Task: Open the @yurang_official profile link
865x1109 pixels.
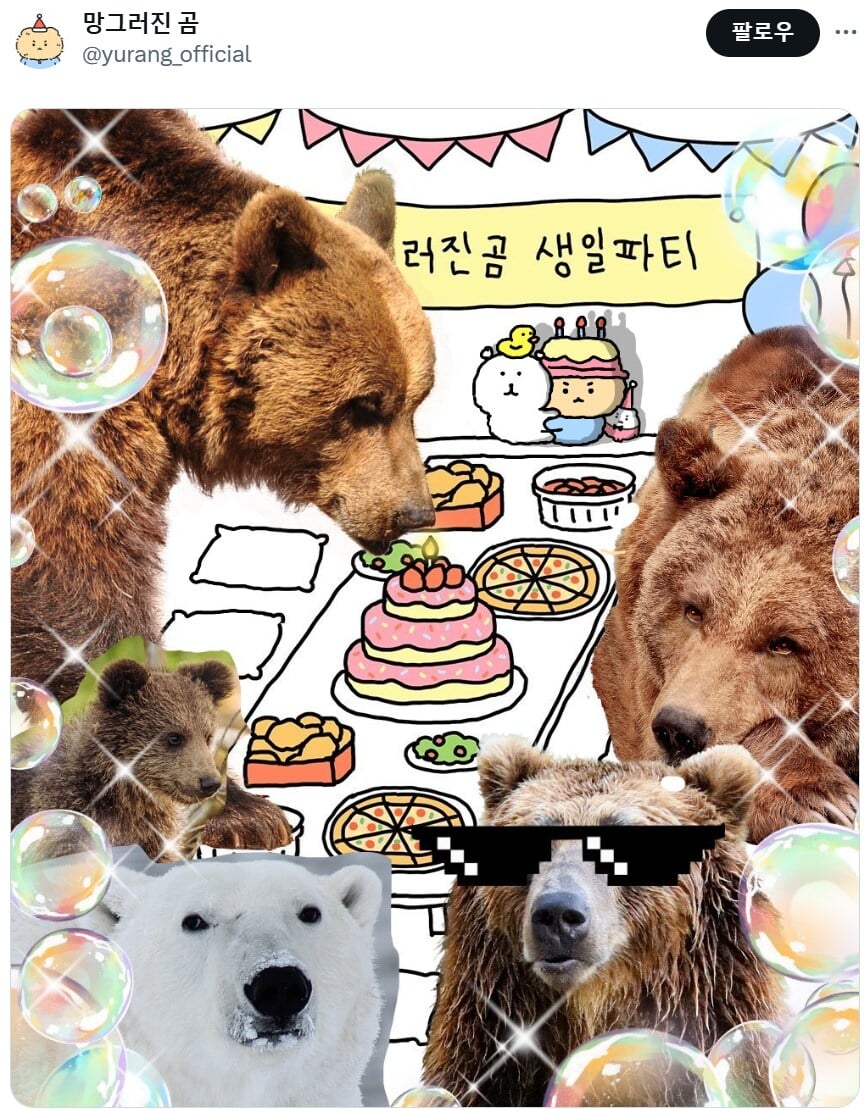Action: click(166, 54)
